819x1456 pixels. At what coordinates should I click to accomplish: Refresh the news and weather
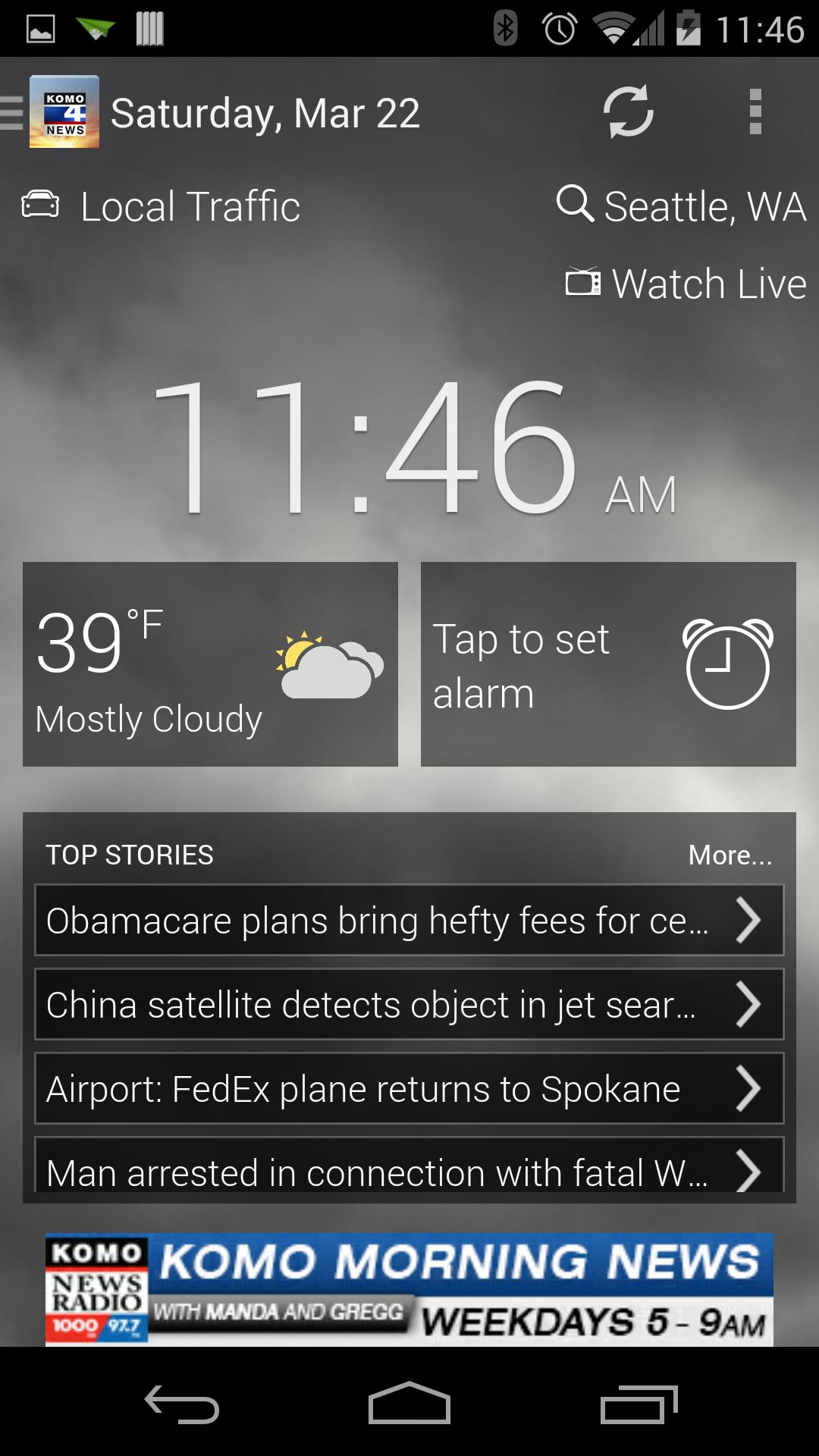pyautogui.click(x=628, y=112)
